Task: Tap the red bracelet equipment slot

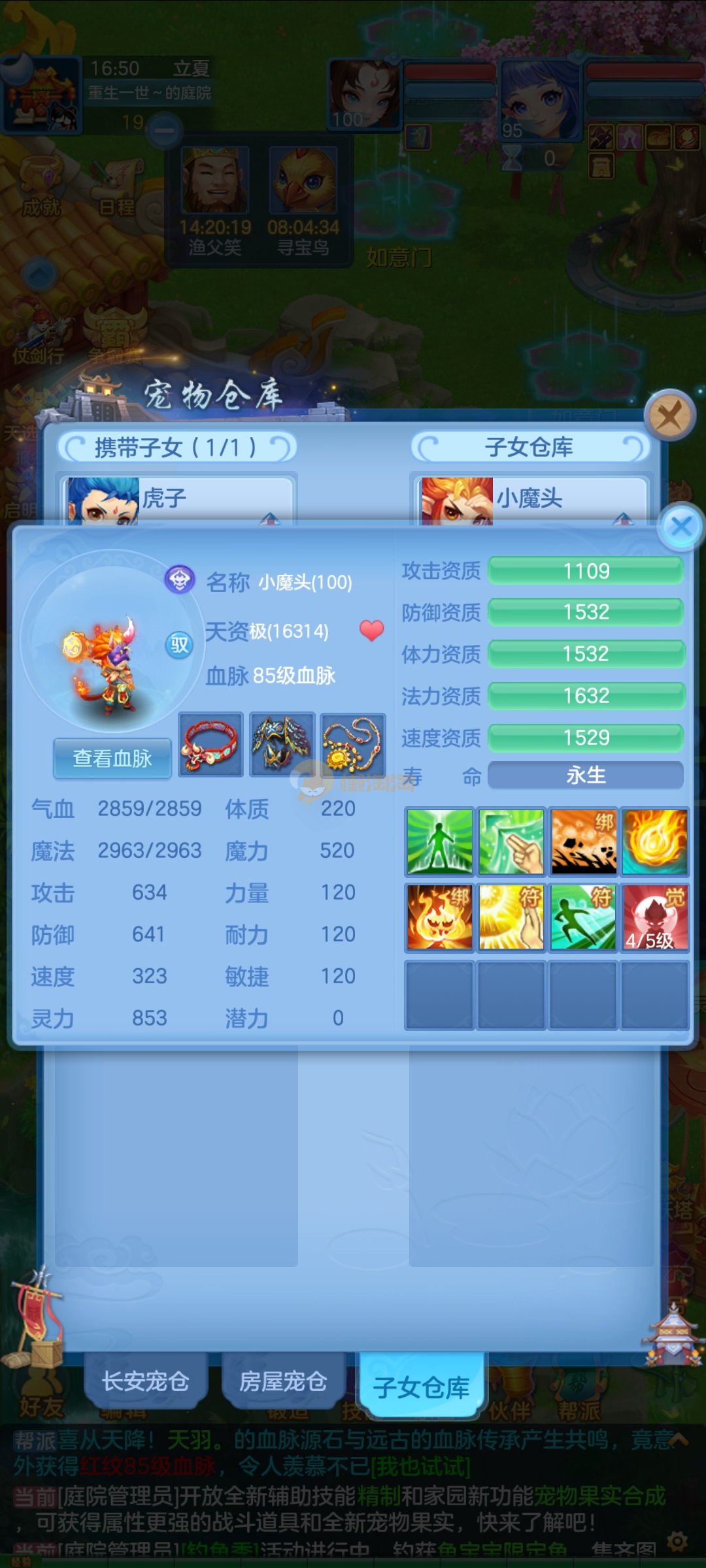Action: [x=210, y=744]
